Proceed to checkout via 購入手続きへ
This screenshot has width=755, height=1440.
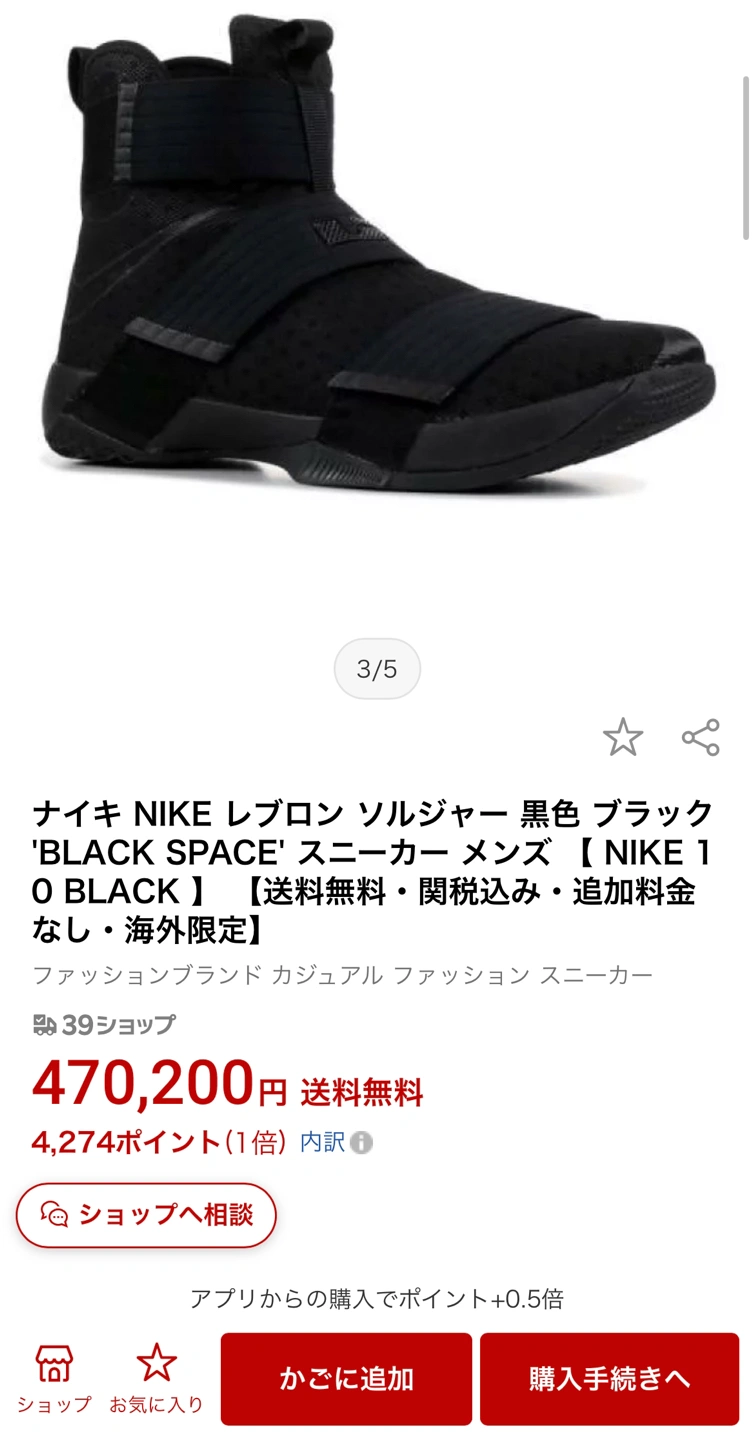[x=609, y=1379]
